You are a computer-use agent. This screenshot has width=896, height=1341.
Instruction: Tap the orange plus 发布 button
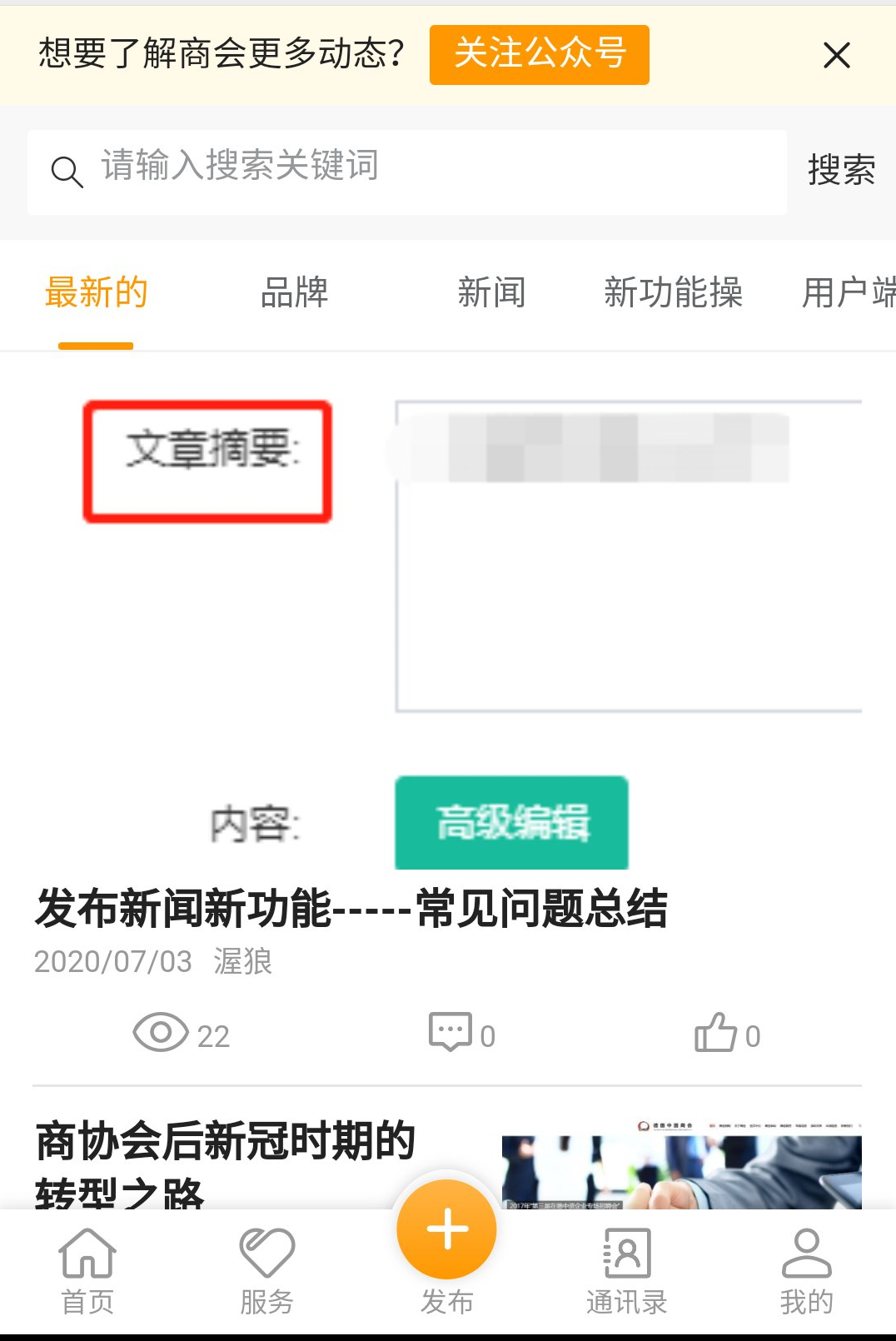click(447, 1231)
